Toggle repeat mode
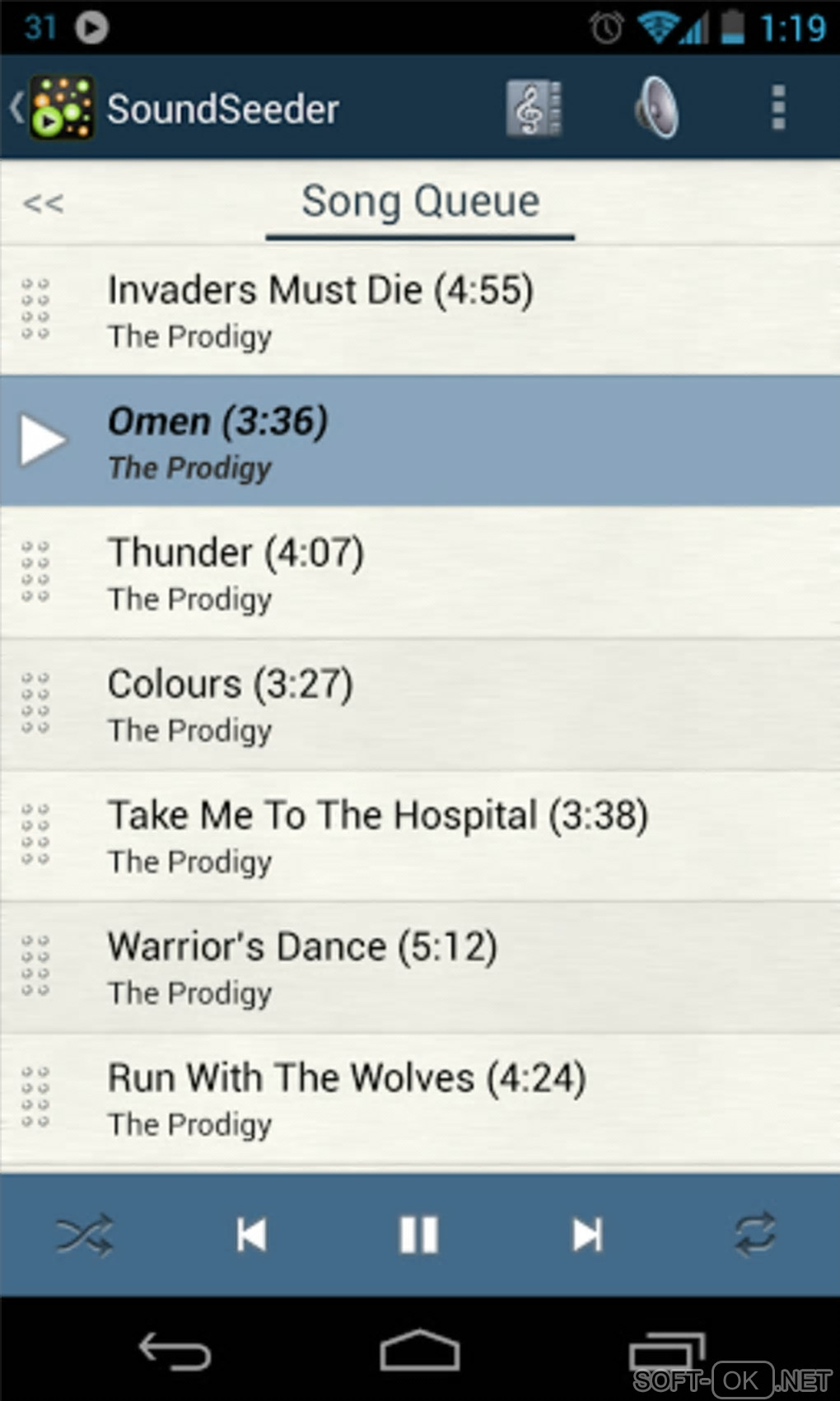This screenshot has height=1401, width=840. click(x=754, y=1235)
